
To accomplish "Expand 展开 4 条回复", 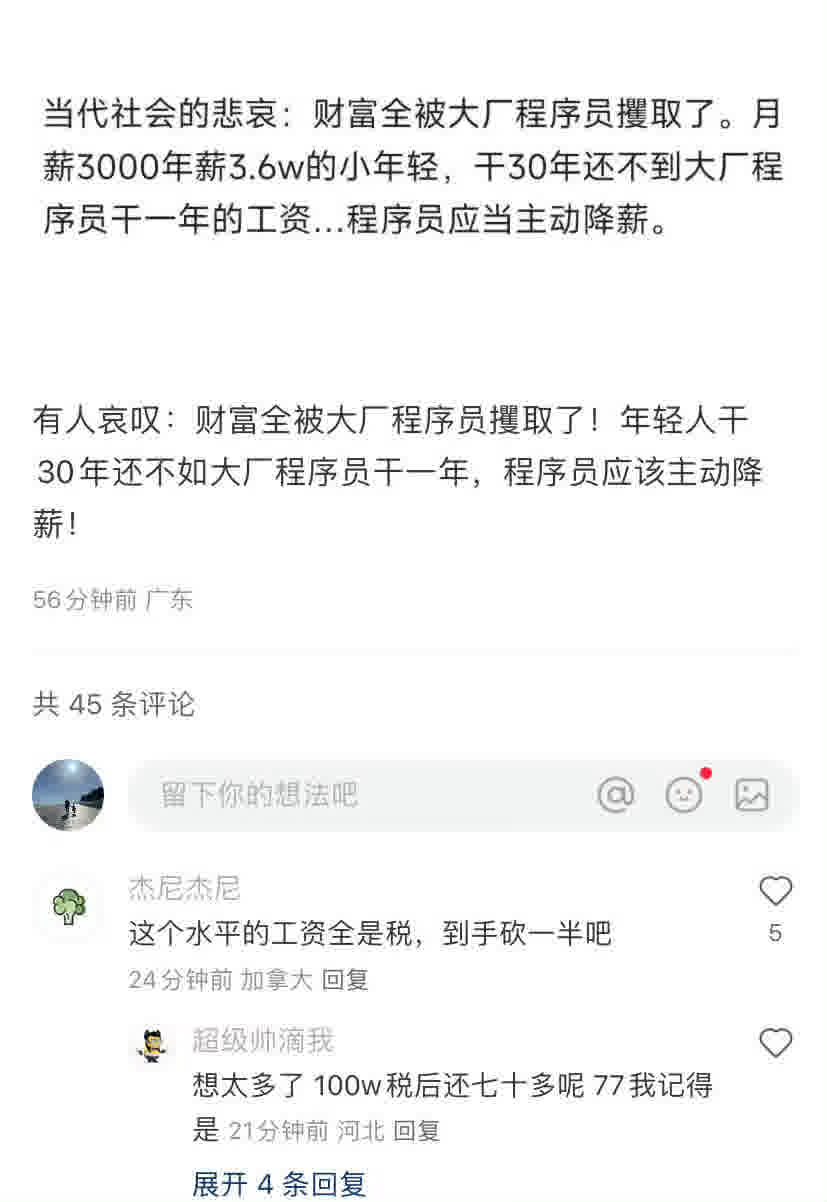I will [x=279, y=1184].
